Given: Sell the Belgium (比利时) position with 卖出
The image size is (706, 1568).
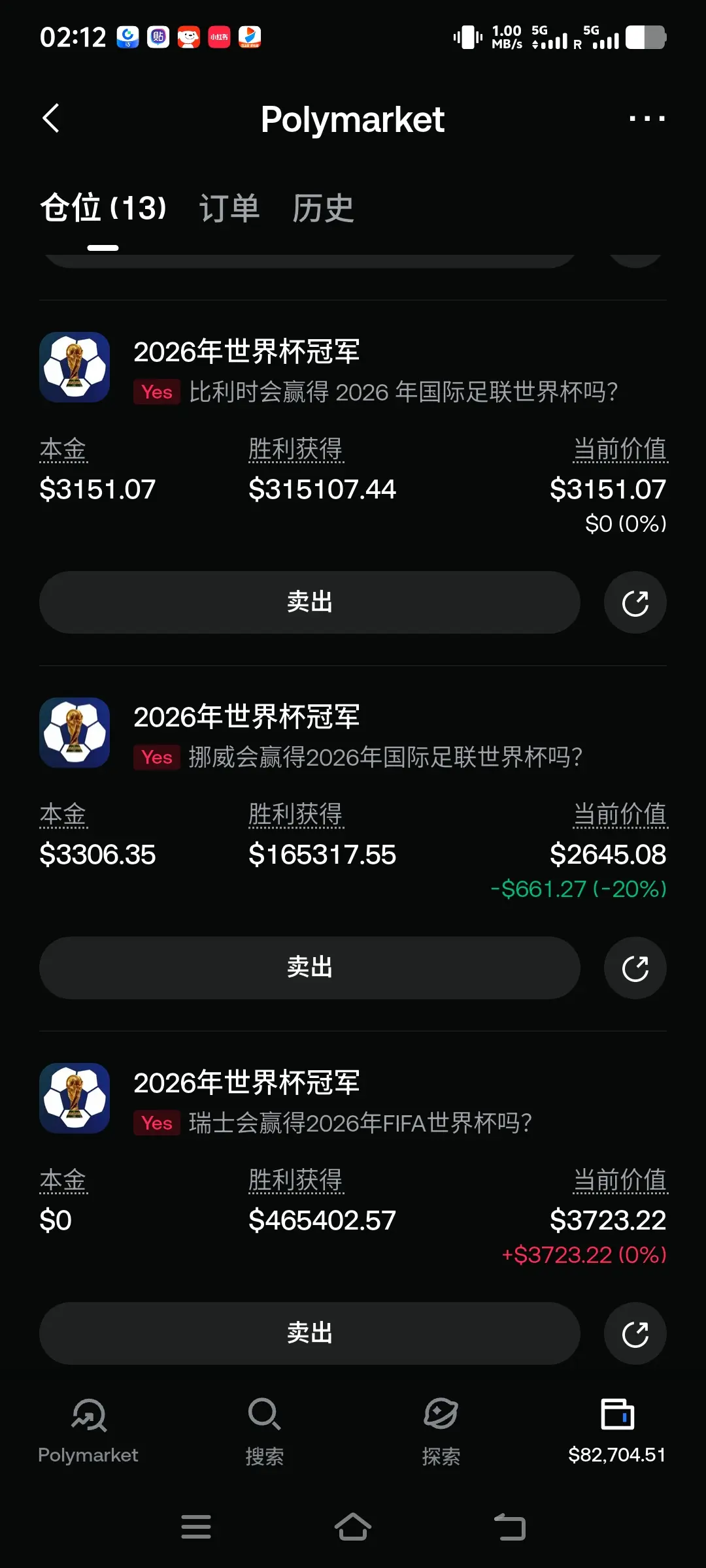Looking at the screenshot, I should point(310,602).
